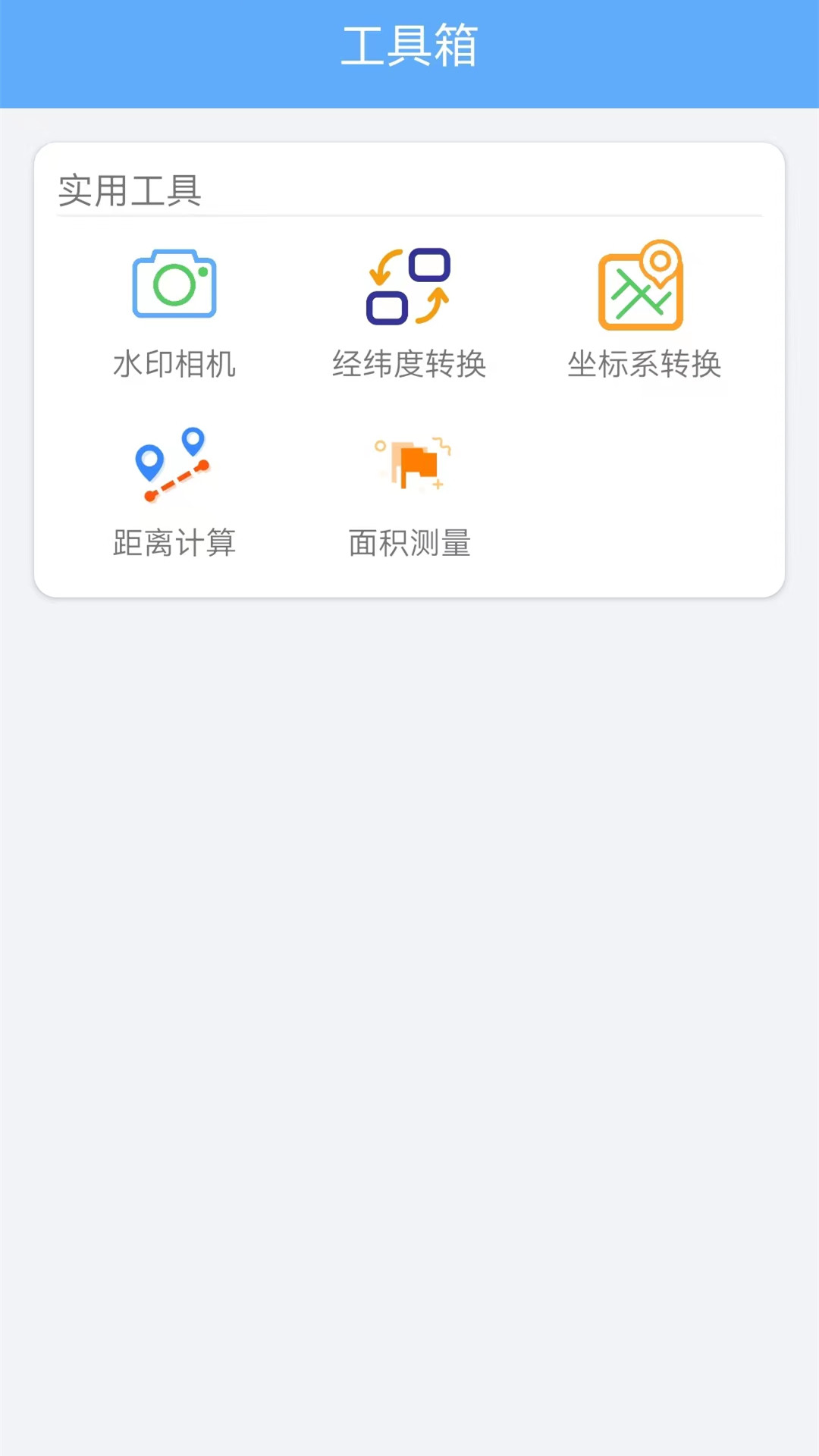Tap the 工具箱 title text
Image resolution: width=819 pixels, height=1456 pixels.
[x=409, y=43]
